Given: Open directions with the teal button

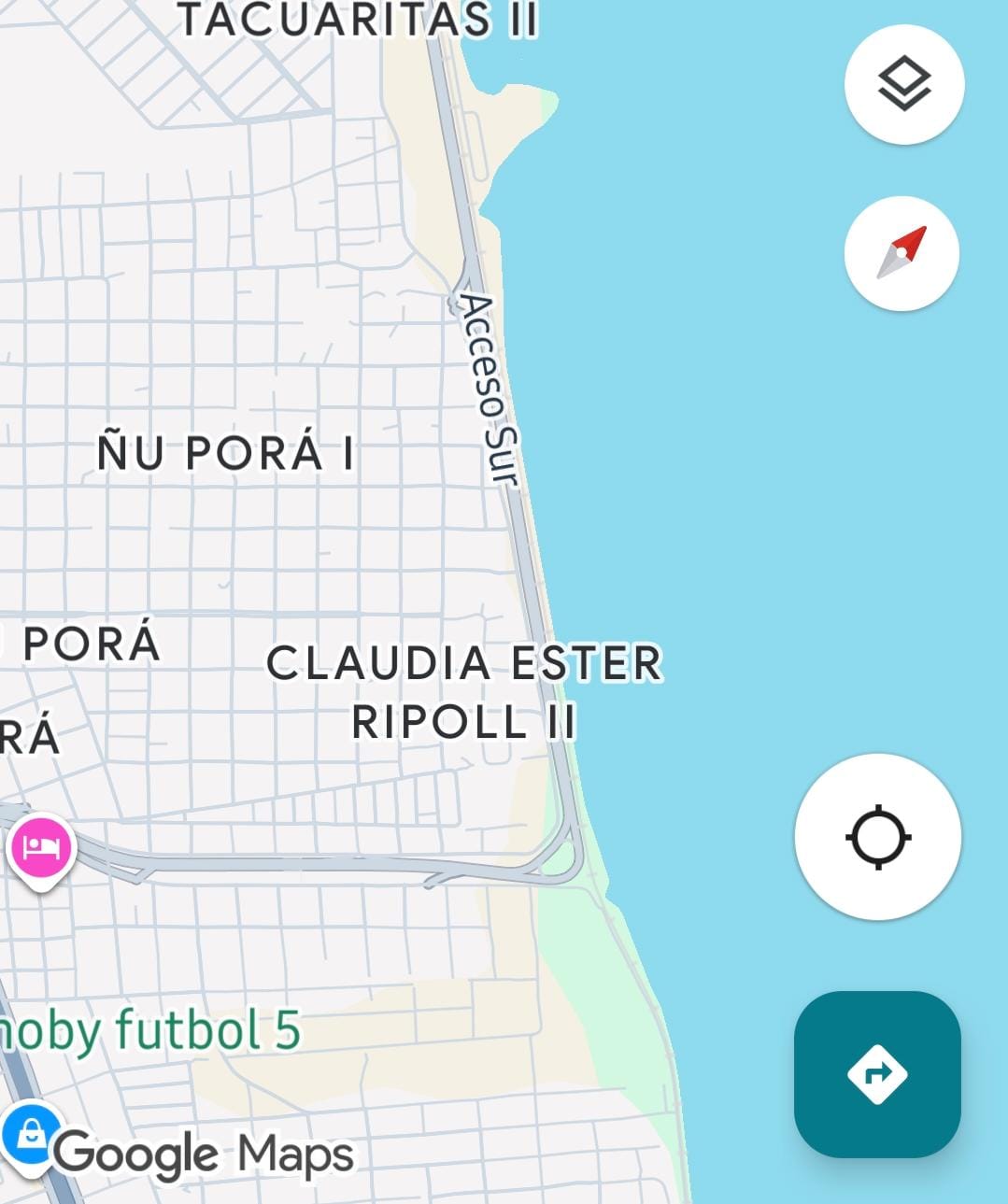Looking at the screenshot, I should pos(877,1073).
